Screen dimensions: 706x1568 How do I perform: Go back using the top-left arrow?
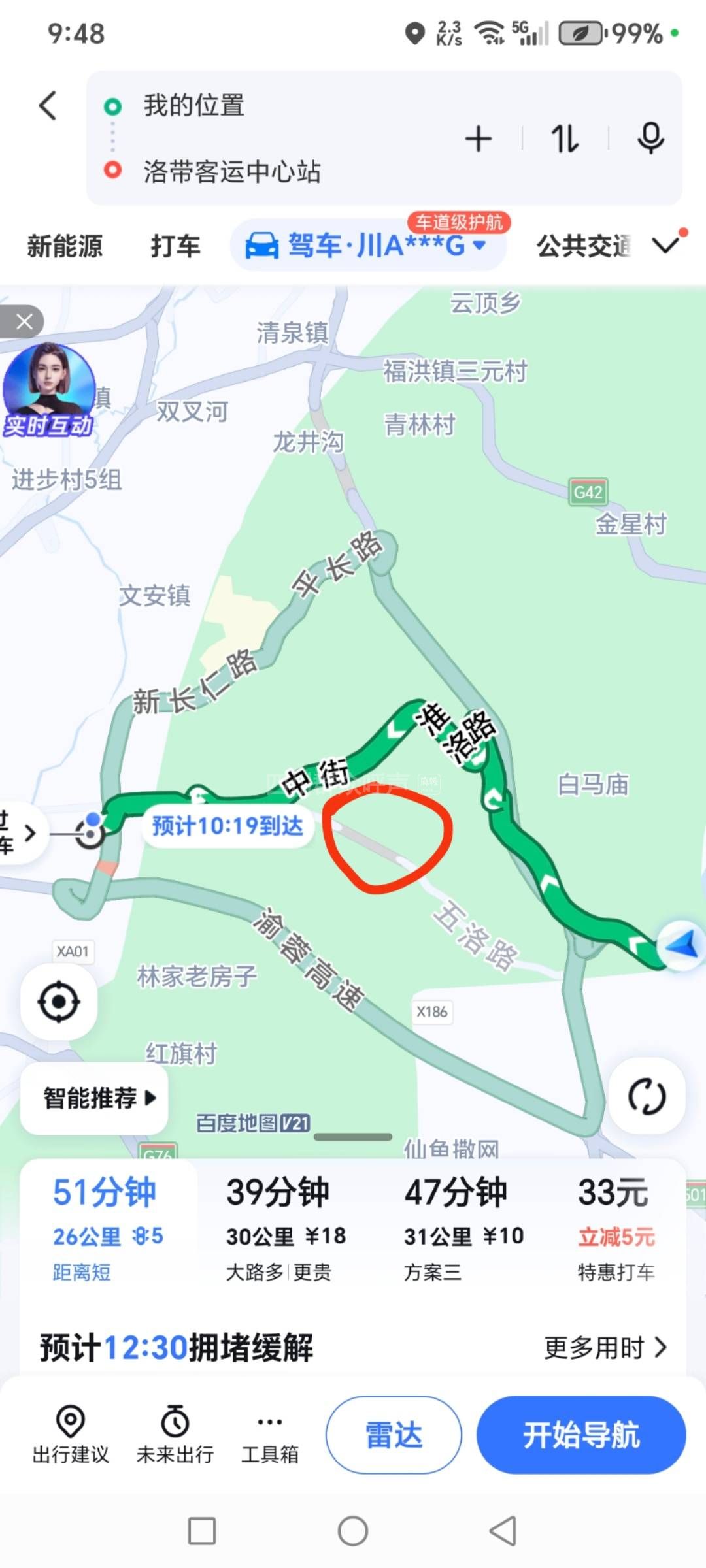(x=48, y=106)
